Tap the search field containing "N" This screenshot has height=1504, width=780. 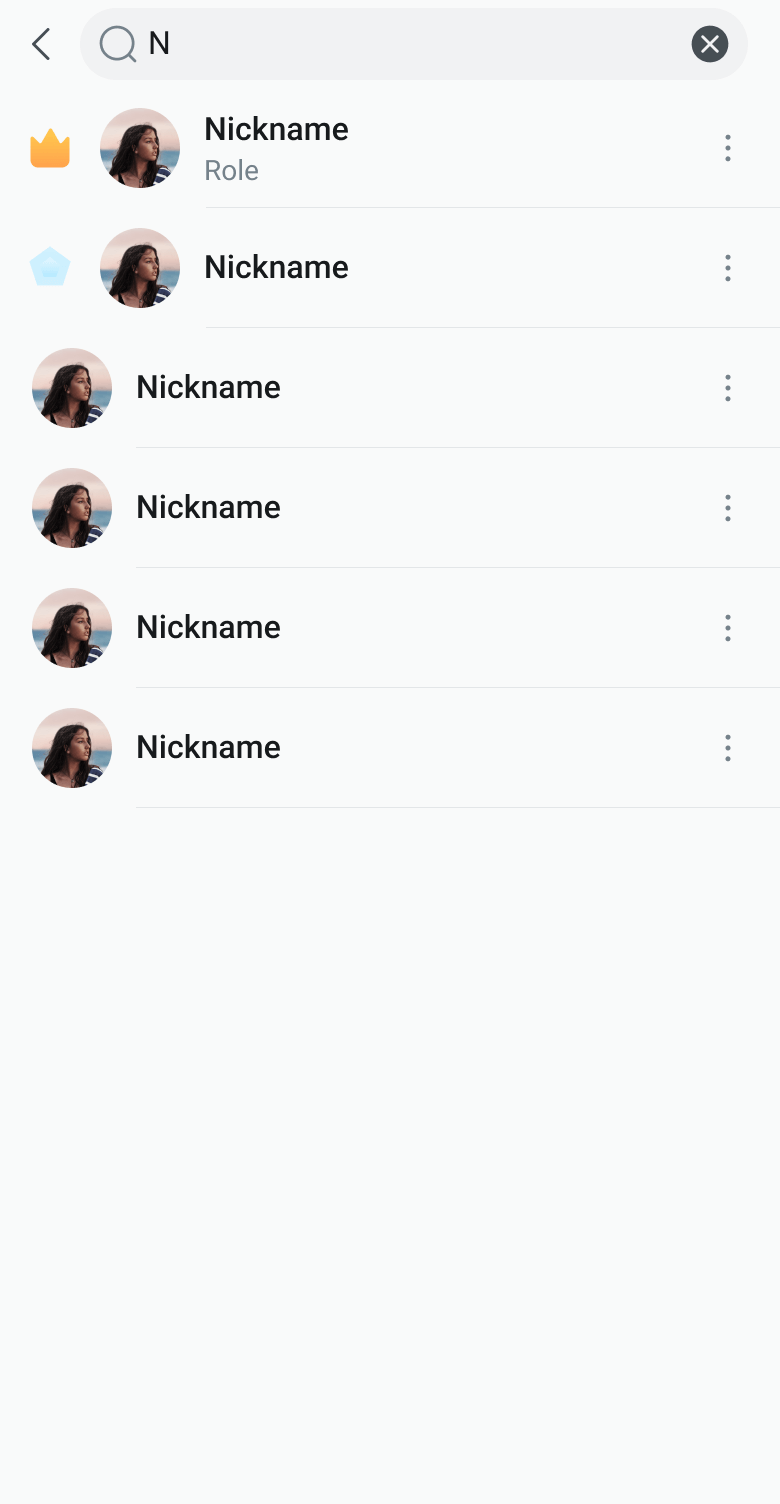tap(400, 44)
